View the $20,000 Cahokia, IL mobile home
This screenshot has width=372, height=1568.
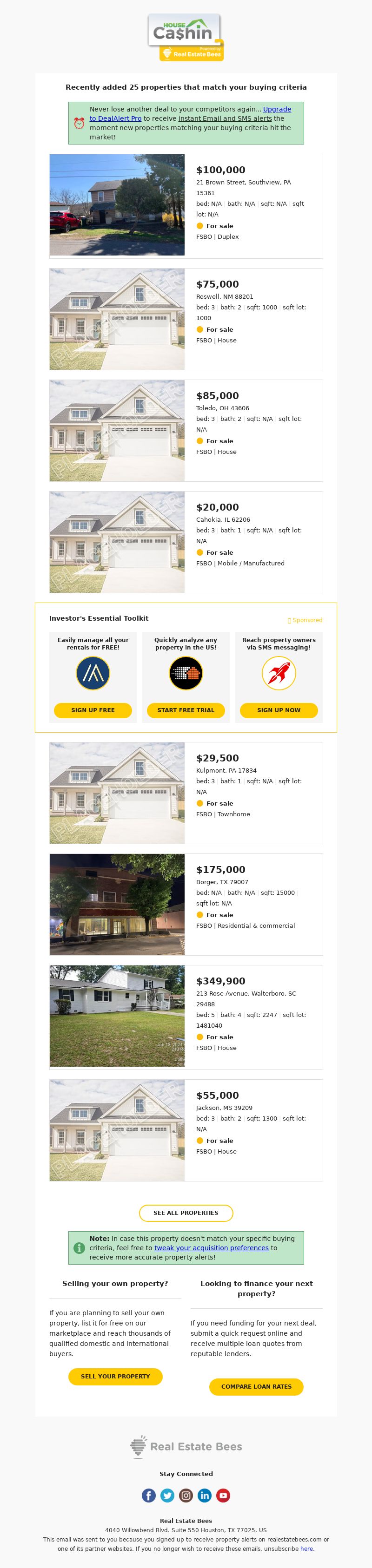pyautogui.click(x=217, y=507)
